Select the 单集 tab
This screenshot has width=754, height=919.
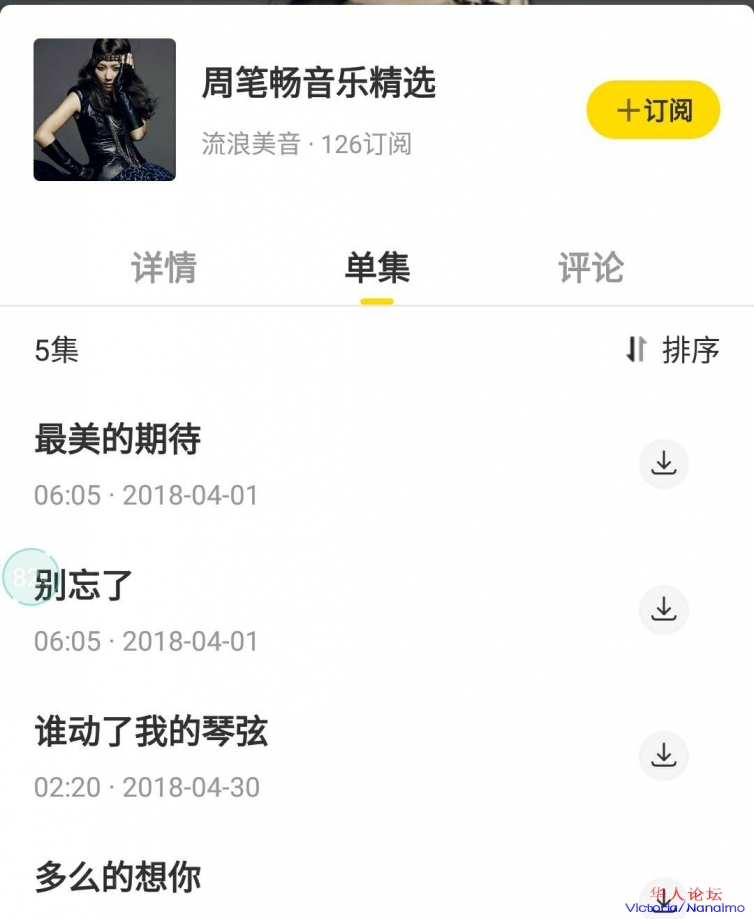click(377, 268)
